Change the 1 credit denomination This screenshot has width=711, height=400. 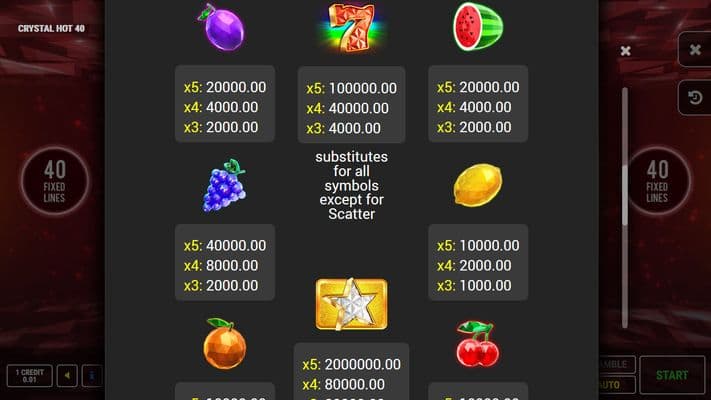tap(29, 376)
